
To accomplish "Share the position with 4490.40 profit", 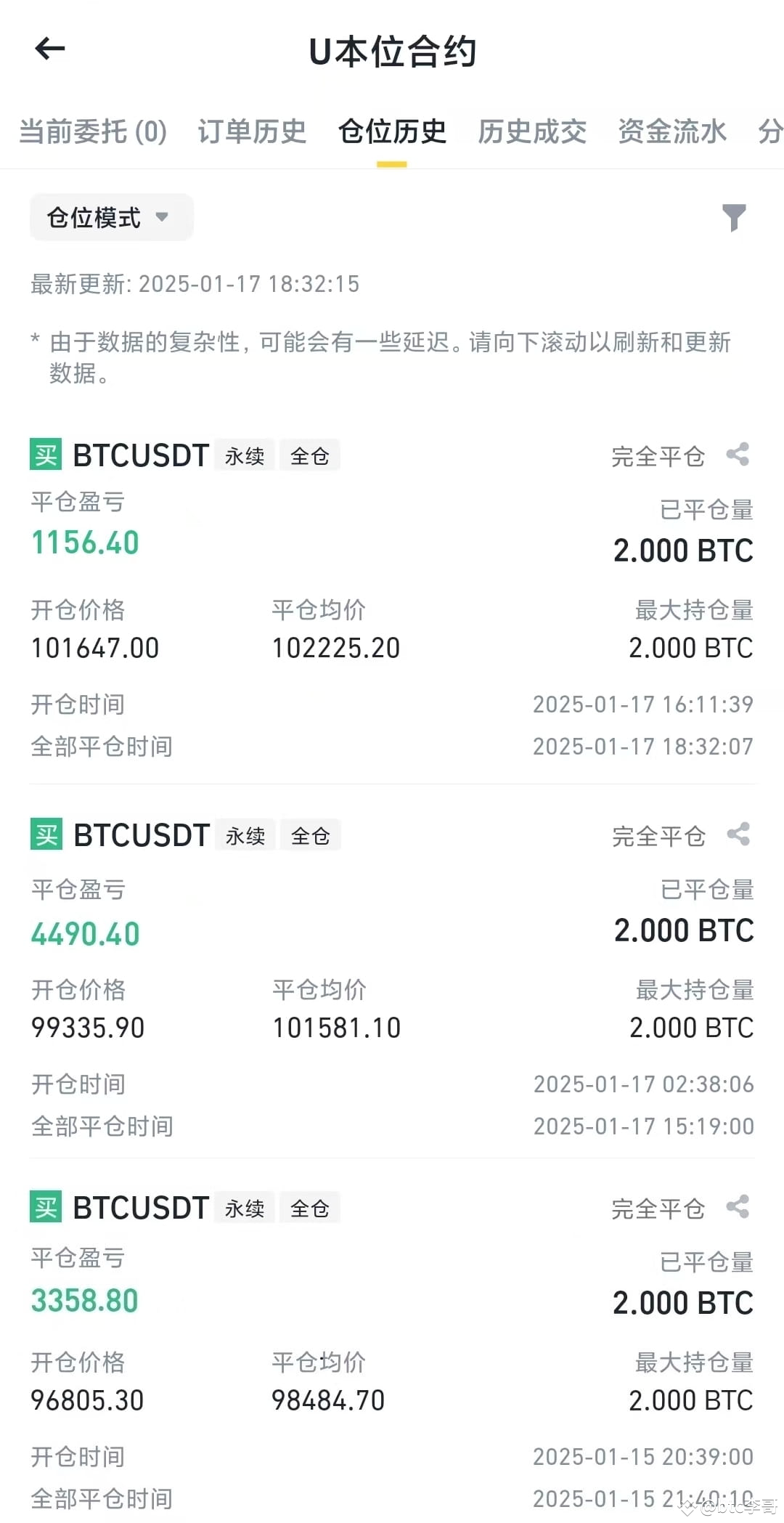I will click(x=738, y=834).
